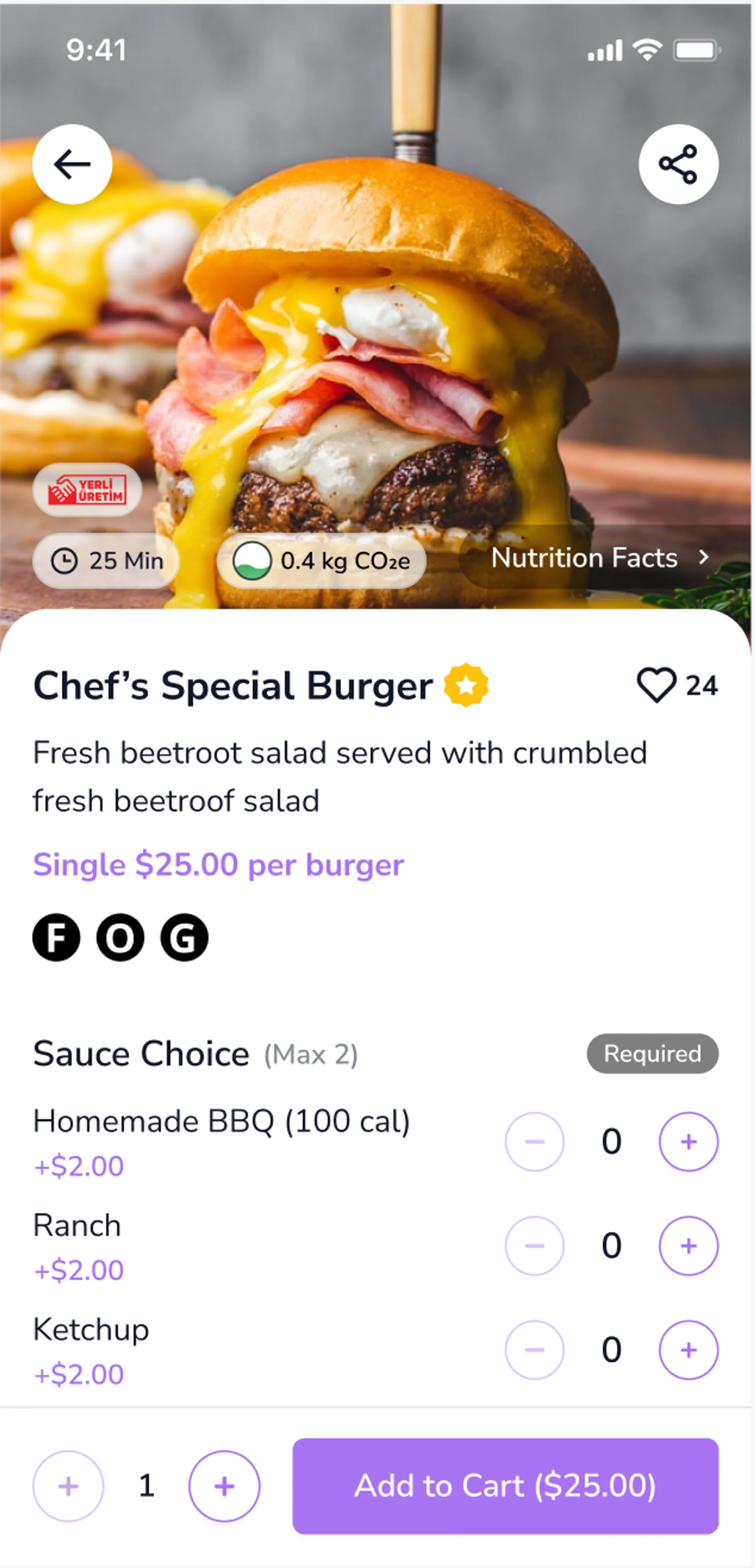Like the Chef's Special Burger
The width and height of the screenshot is (755, 1568).
(656, 685)
